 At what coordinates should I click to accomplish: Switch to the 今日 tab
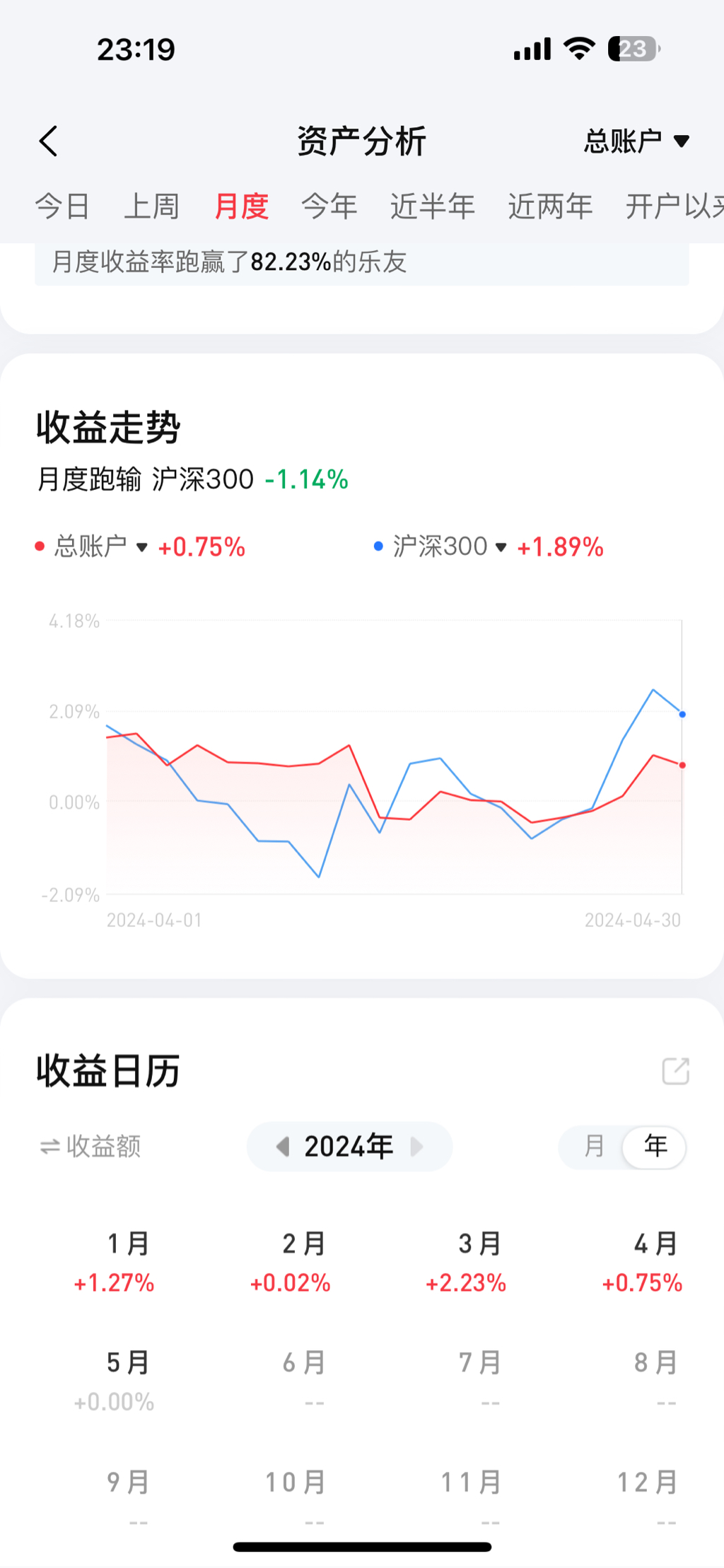pyautogui.click(x=62, y=206)
